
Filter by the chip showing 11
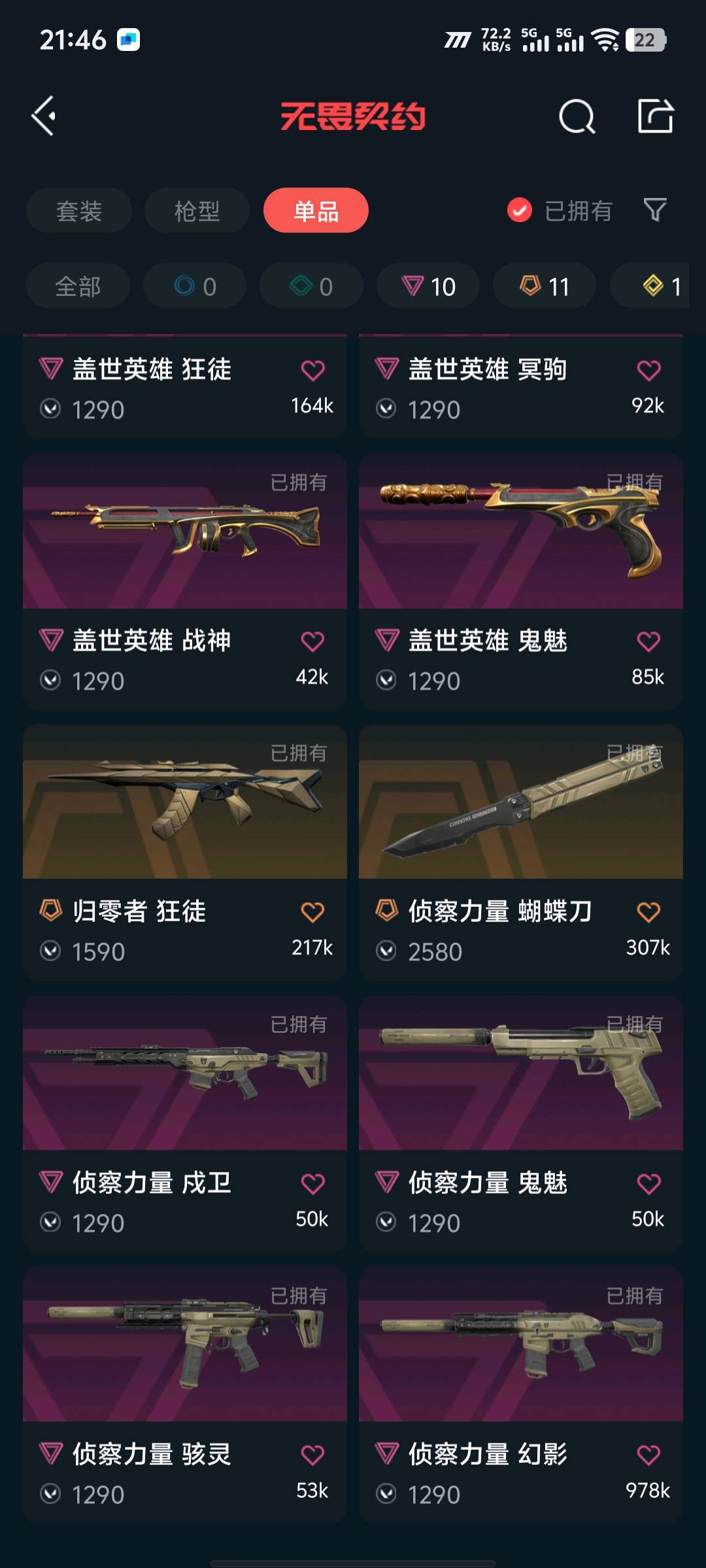545,286
